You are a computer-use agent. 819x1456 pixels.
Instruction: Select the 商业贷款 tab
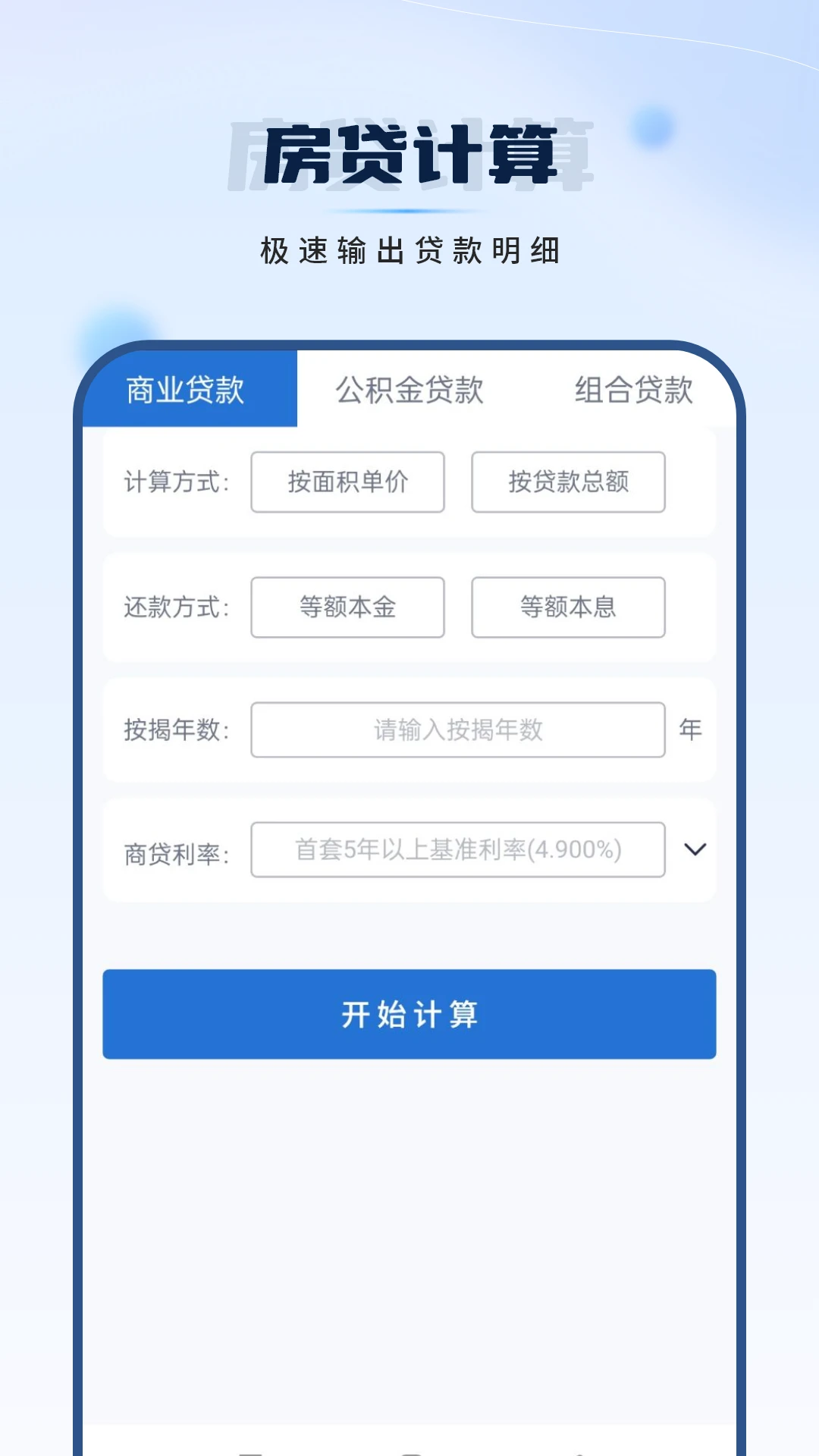tap(186, 390)
